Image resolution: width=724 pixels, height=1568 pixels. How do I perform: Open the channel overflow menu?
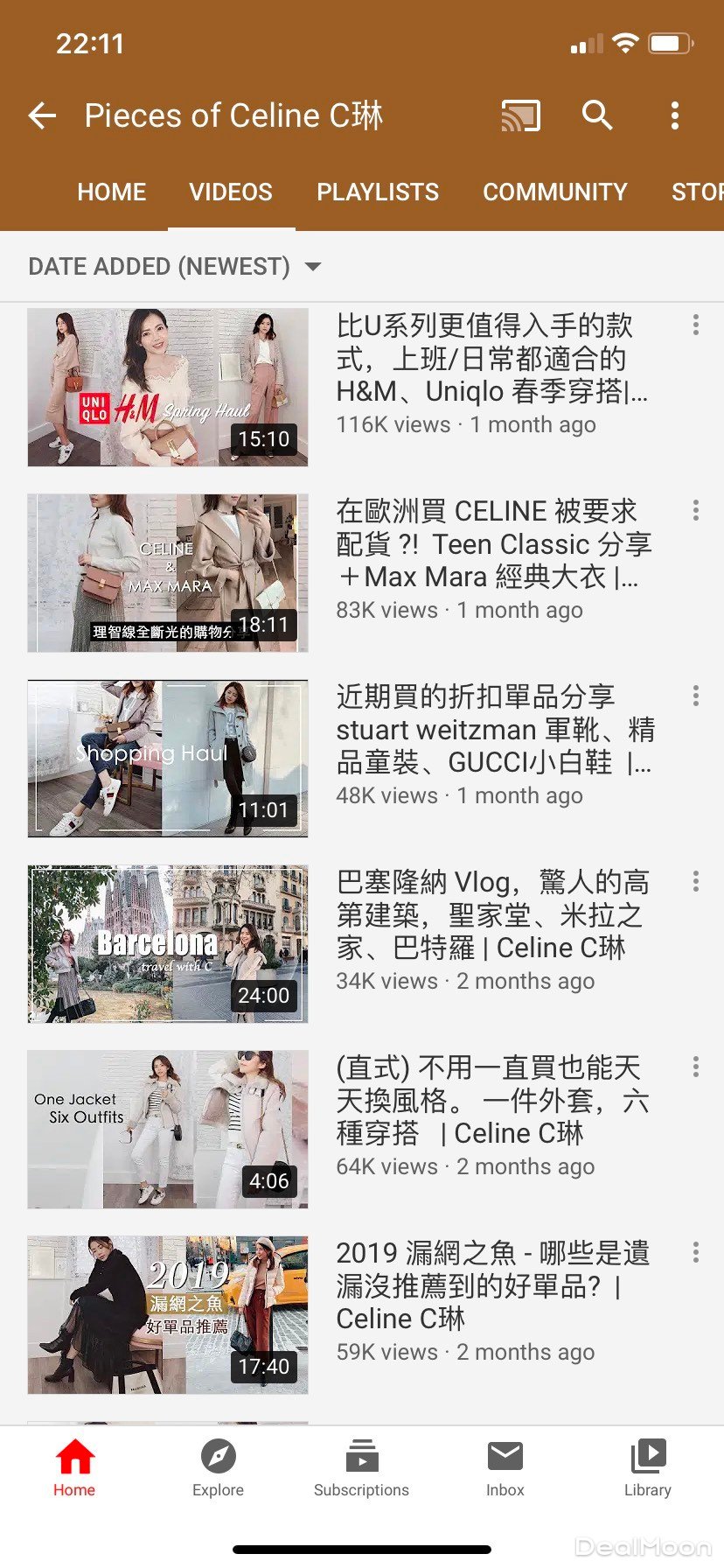pos(674,115)
